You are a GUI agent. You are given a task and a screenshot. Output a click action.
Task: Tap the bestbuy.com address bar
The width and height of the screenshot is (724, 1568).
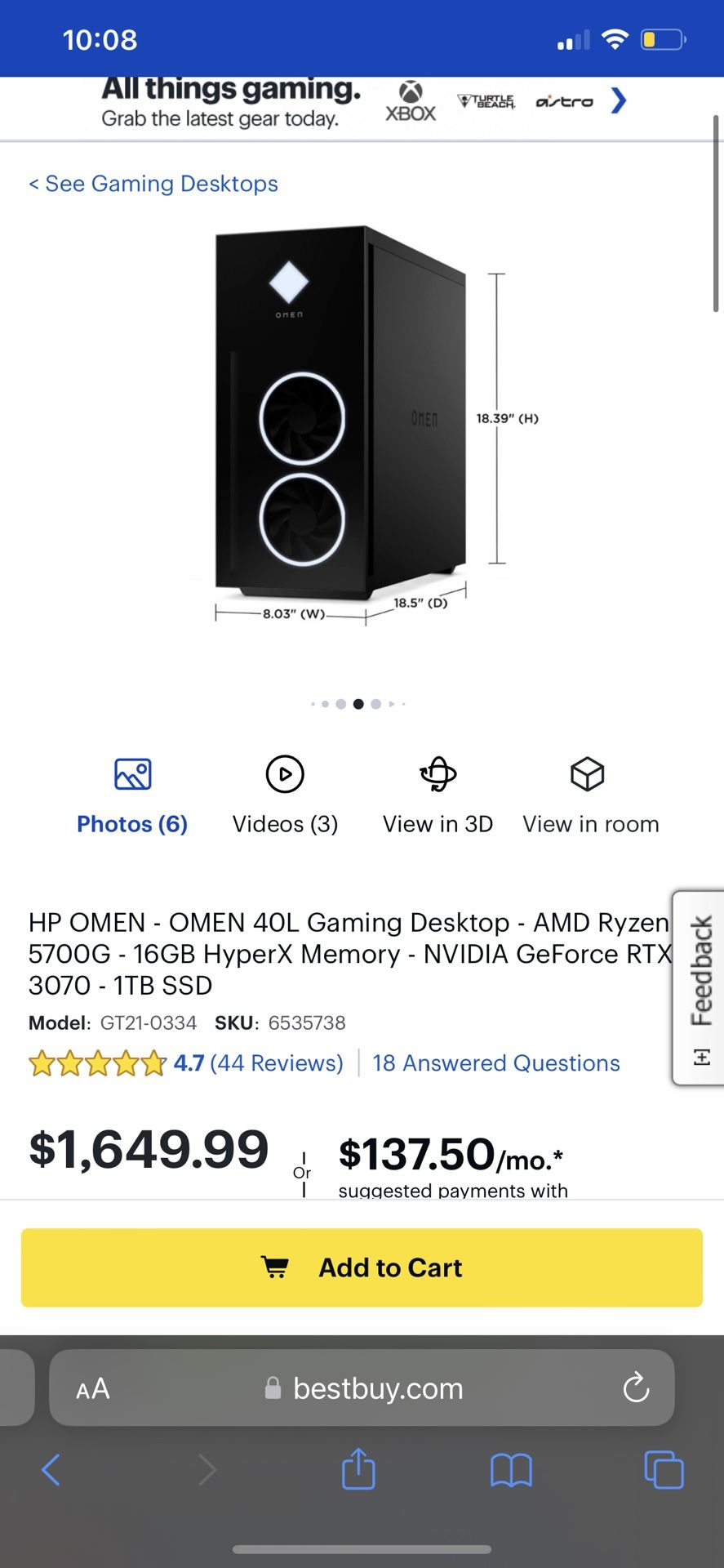[x=378, y=1388]
